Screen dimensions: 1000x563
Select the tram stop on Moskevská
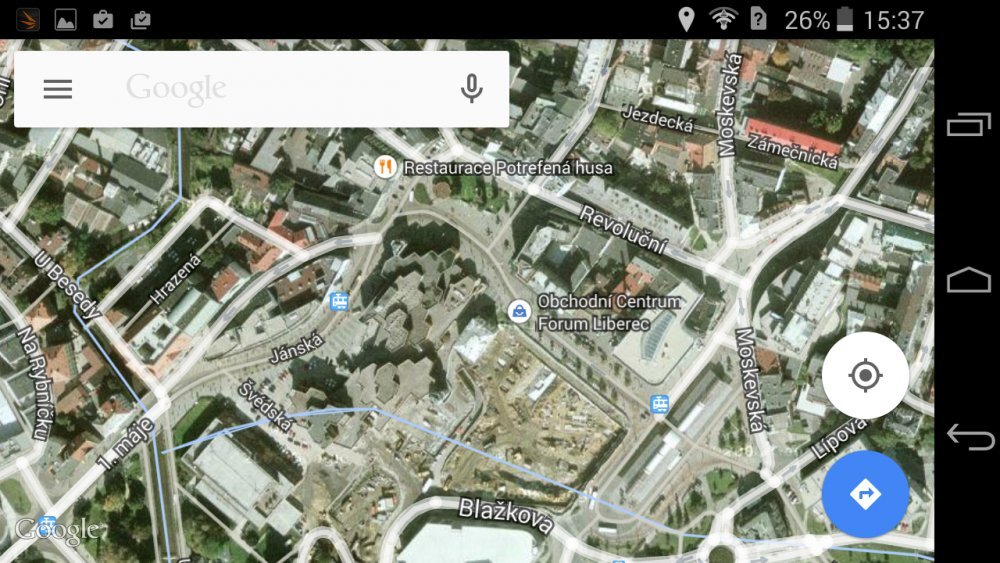click(659, 404)
